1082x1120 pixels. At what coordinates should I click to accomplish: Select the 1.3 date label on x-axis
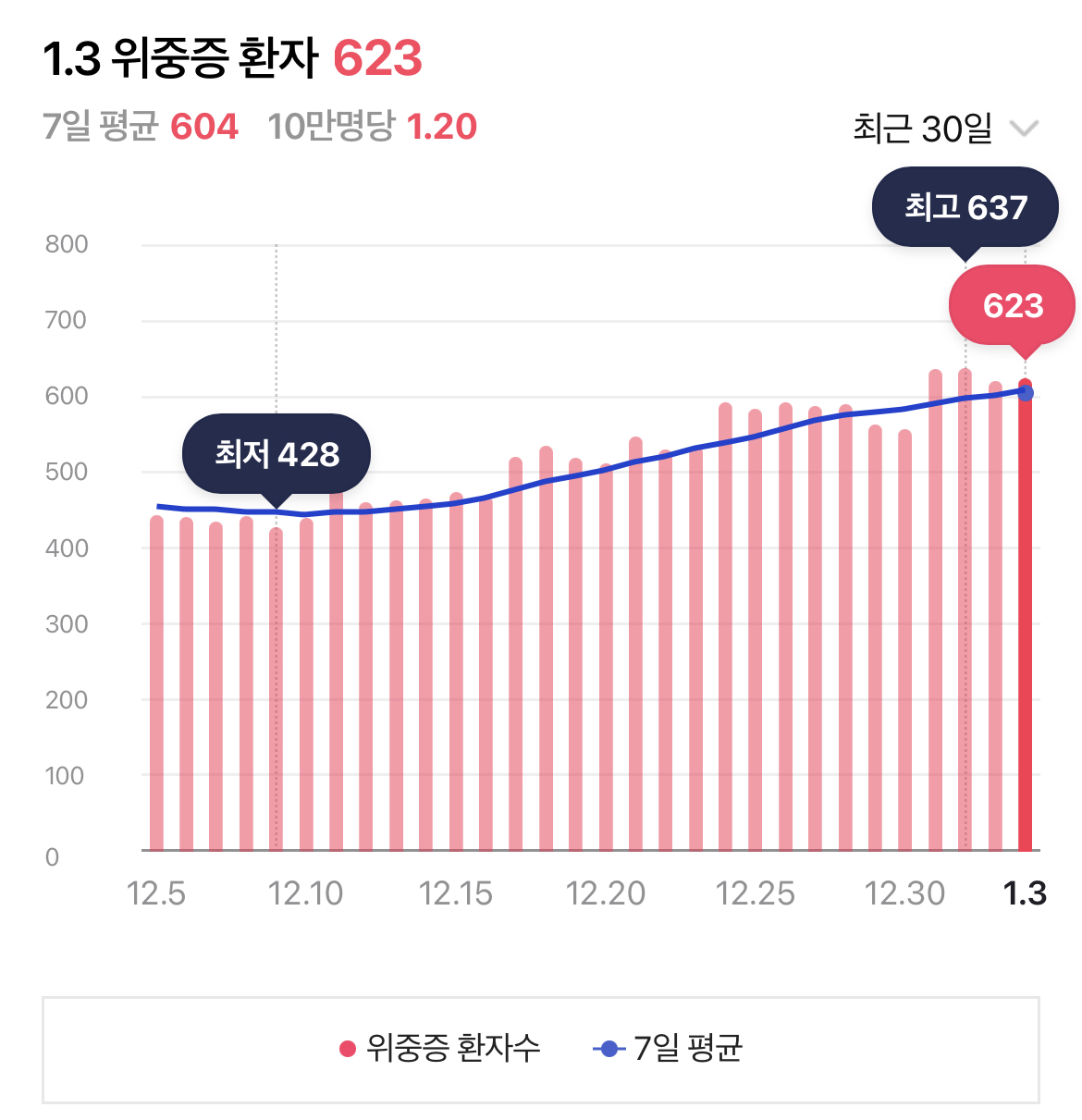pyautogui.click(x=1023, y=893)
